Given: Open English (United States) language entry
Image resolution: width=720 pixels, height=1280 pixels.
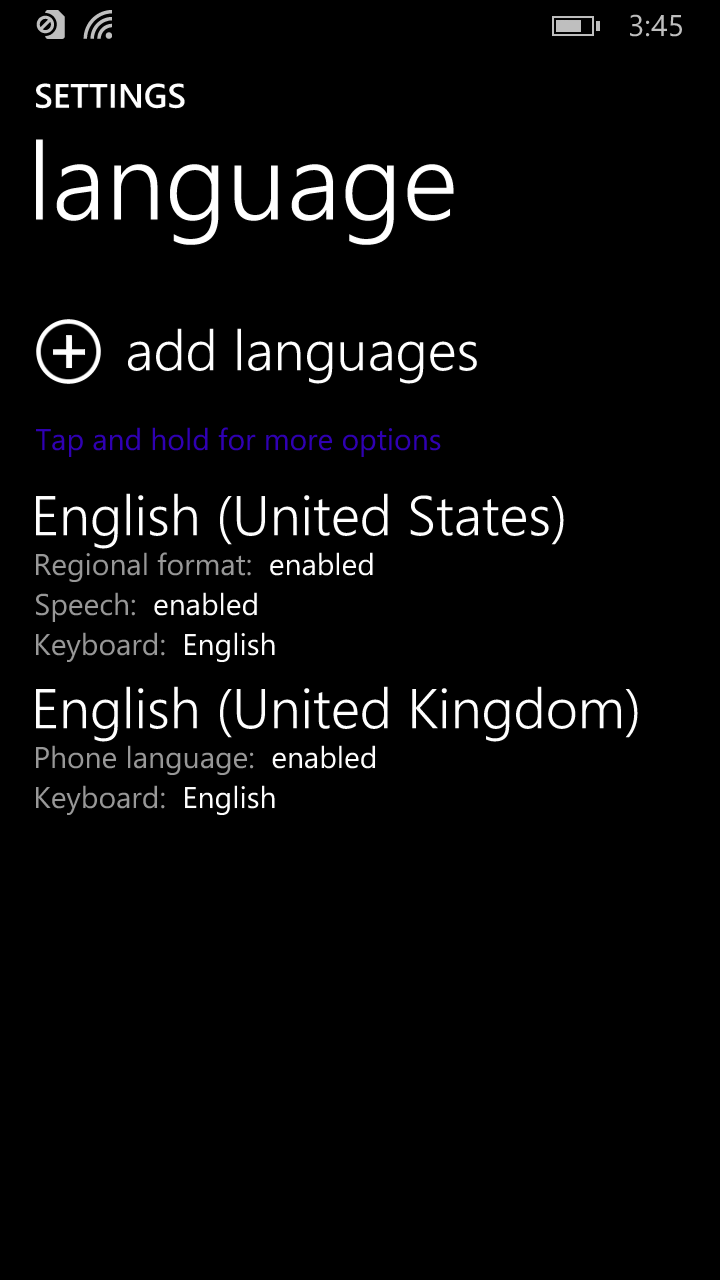Looking at the screenshot, I should click(298, 518).
